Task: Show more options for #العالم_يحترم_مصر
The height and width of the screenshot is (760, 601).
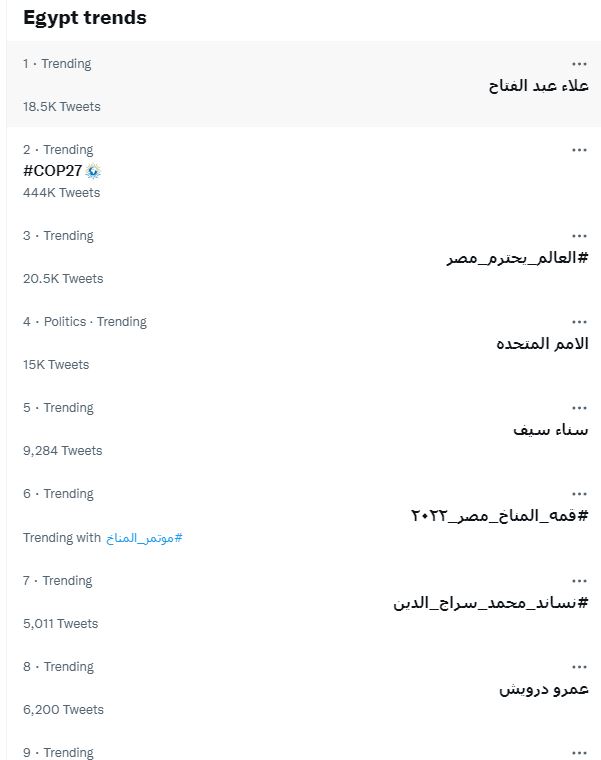Action: [x=579, y=235]
